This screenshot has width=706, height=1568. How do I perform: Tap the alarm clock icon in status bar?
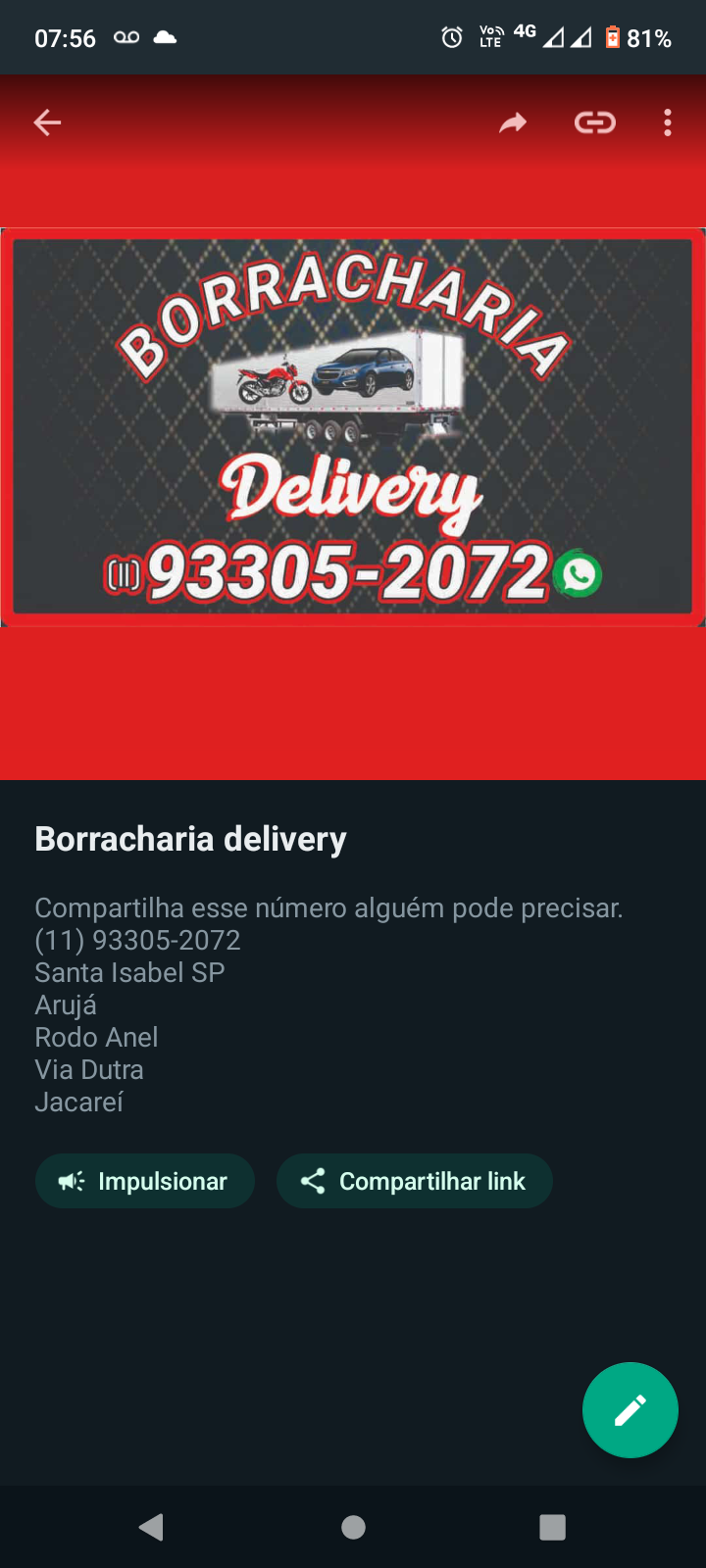click(450, 37)
